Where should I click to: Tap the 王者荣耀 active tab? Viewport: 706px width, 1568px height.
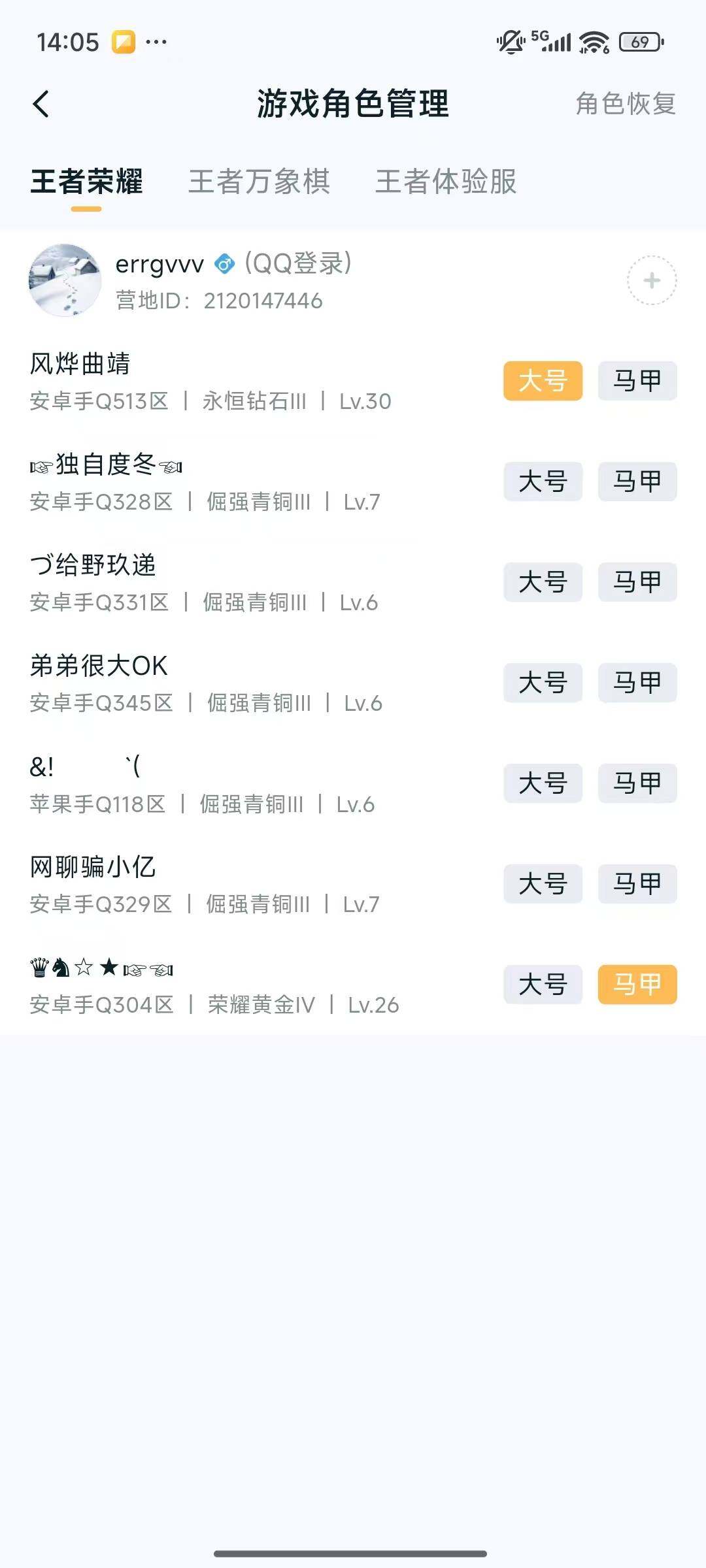88,183
